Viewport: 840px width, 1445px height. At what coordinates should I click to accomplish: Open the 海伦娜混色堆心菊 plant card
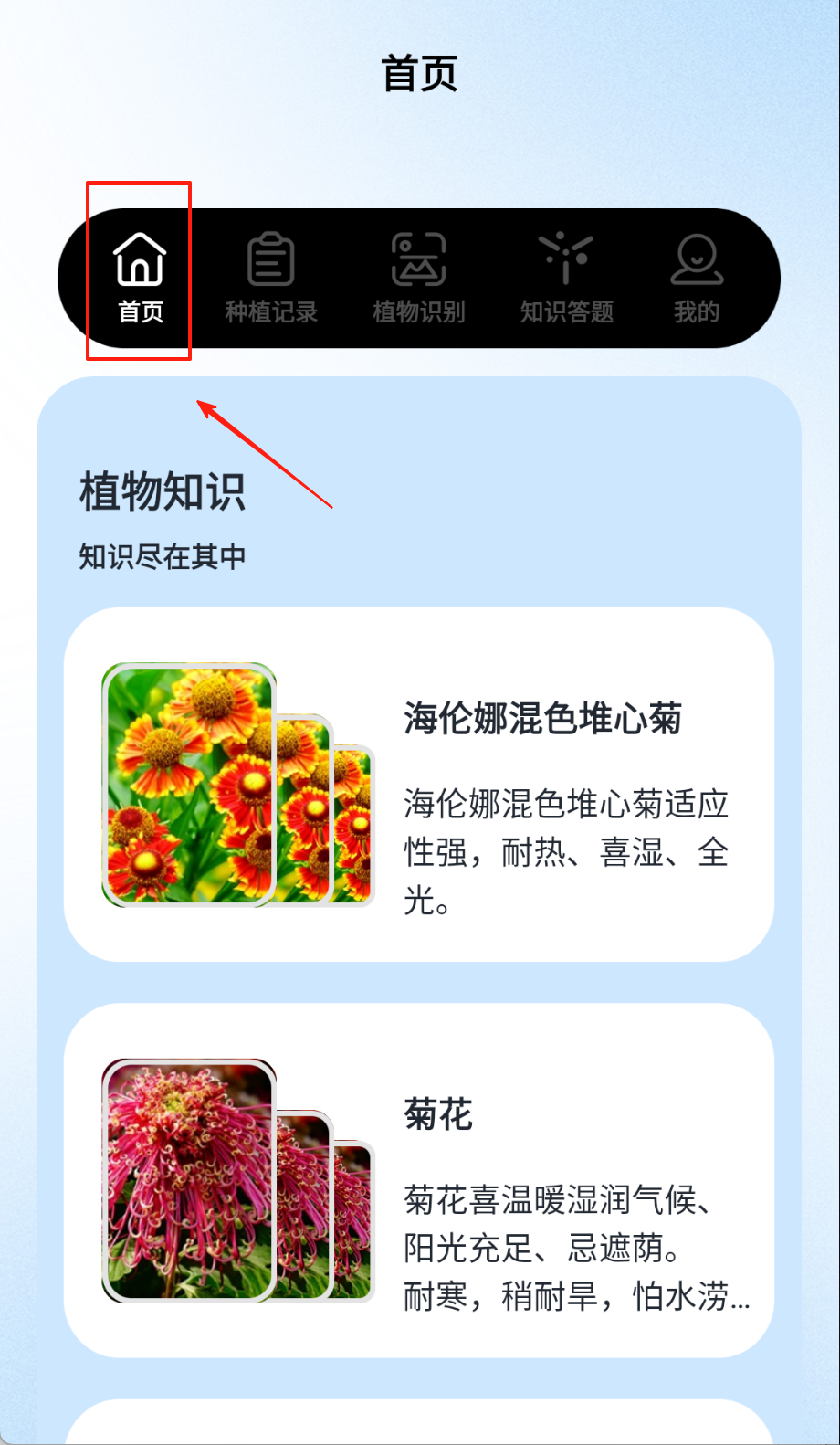[x=418, y=784]
